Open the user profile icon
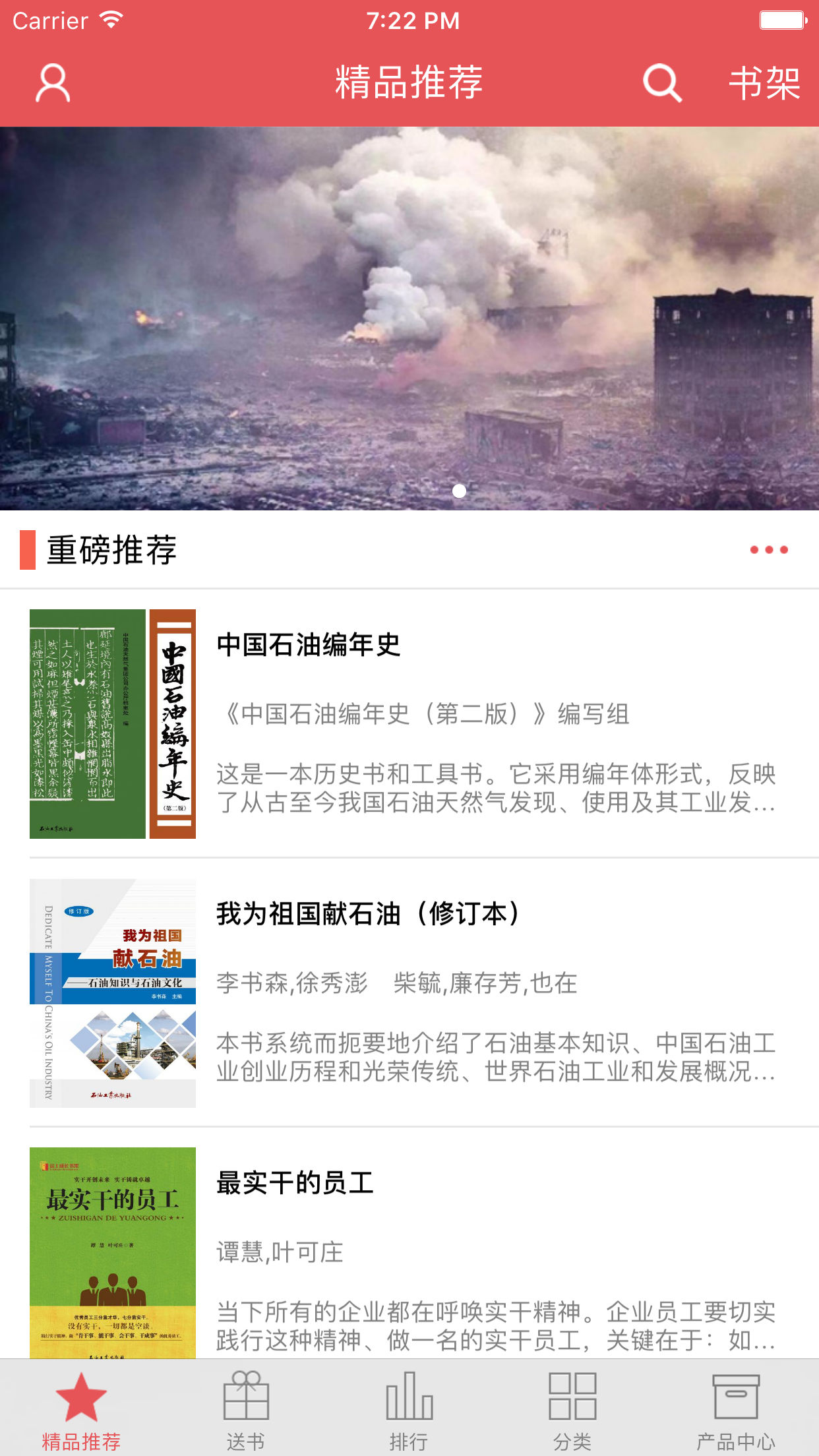Viewport: 819px width, 1456px height. (53, 83)
